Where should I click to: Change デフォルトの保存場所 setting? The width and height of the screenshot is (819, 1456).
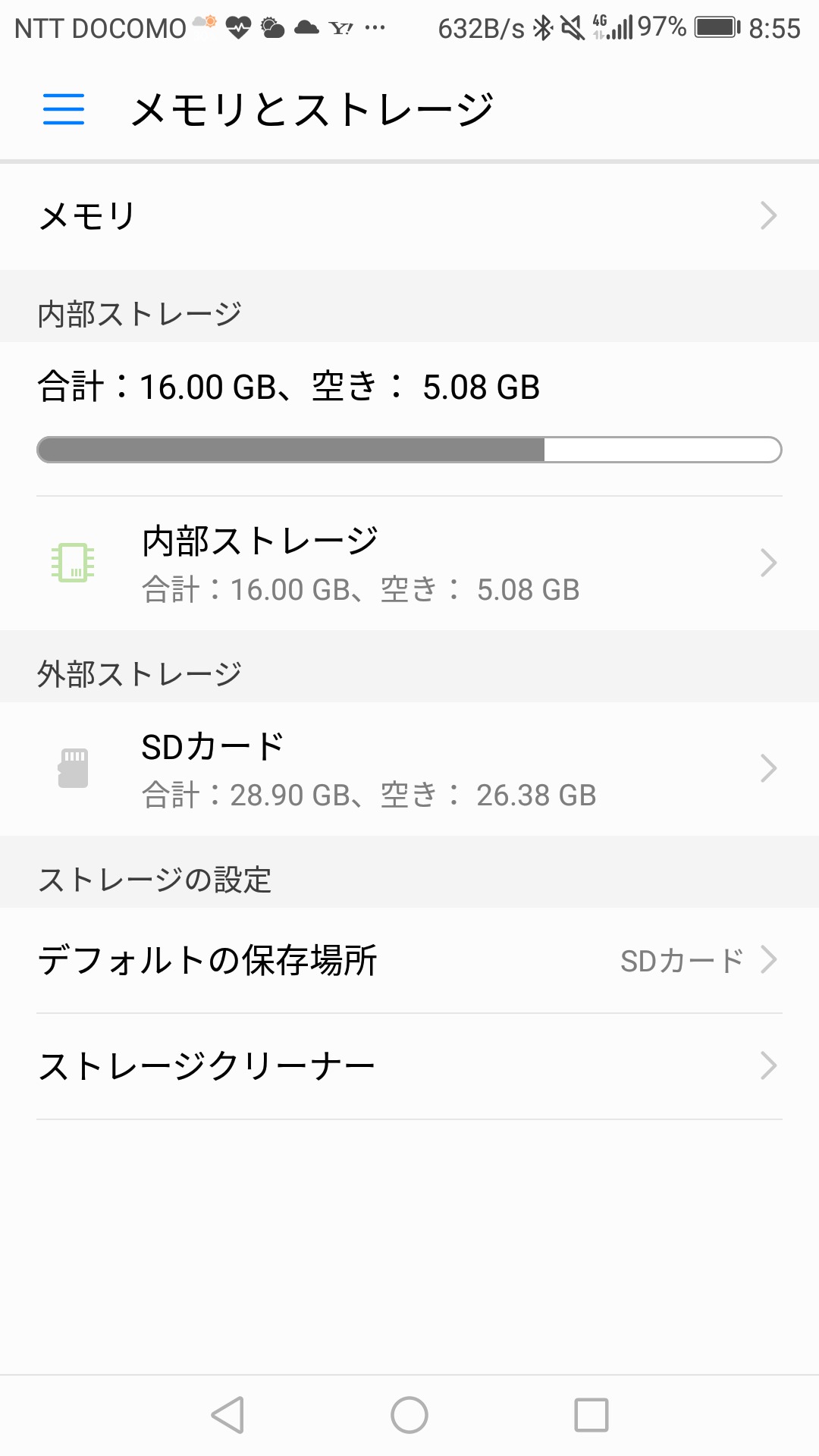point(409,960)
